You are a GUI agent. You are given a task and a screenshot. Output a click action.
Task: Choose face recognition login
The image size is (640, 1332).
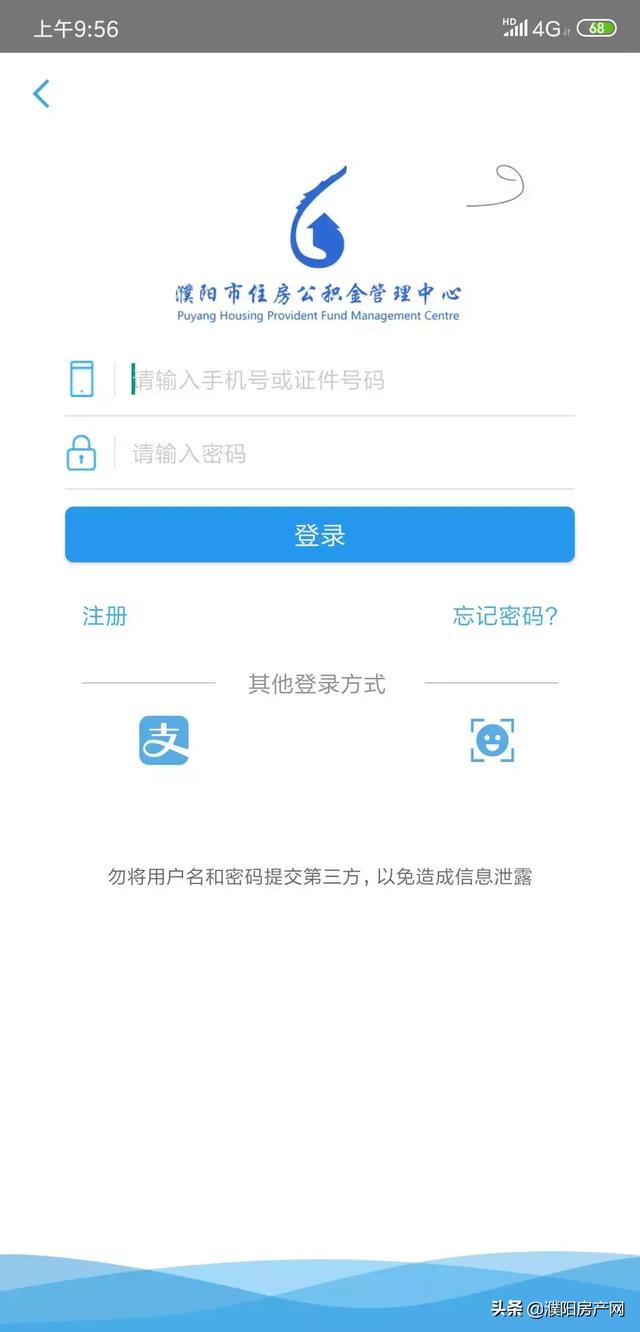(x=492, y=741)
